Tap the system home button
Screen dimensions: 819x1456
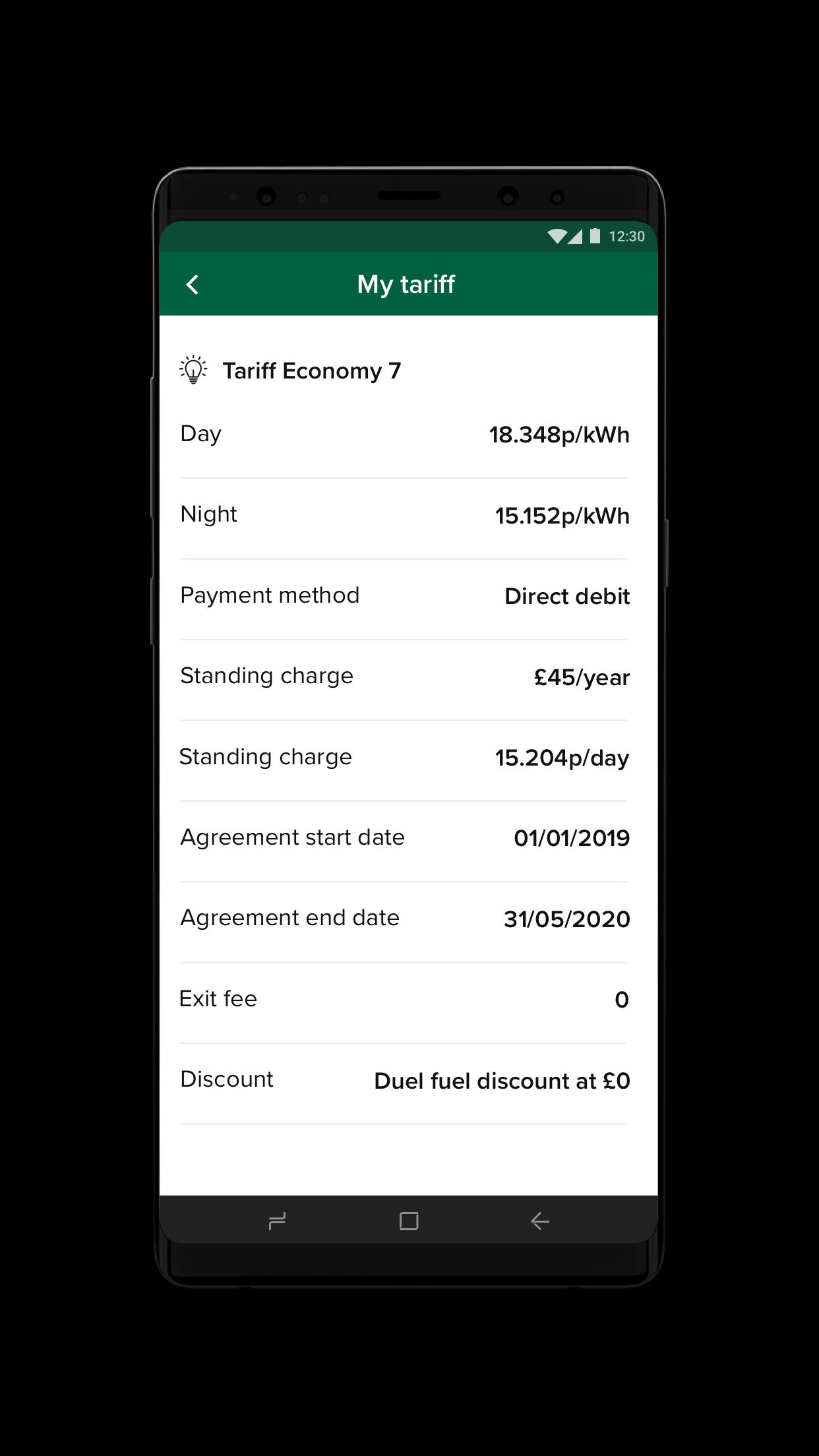coord(409,1221)
